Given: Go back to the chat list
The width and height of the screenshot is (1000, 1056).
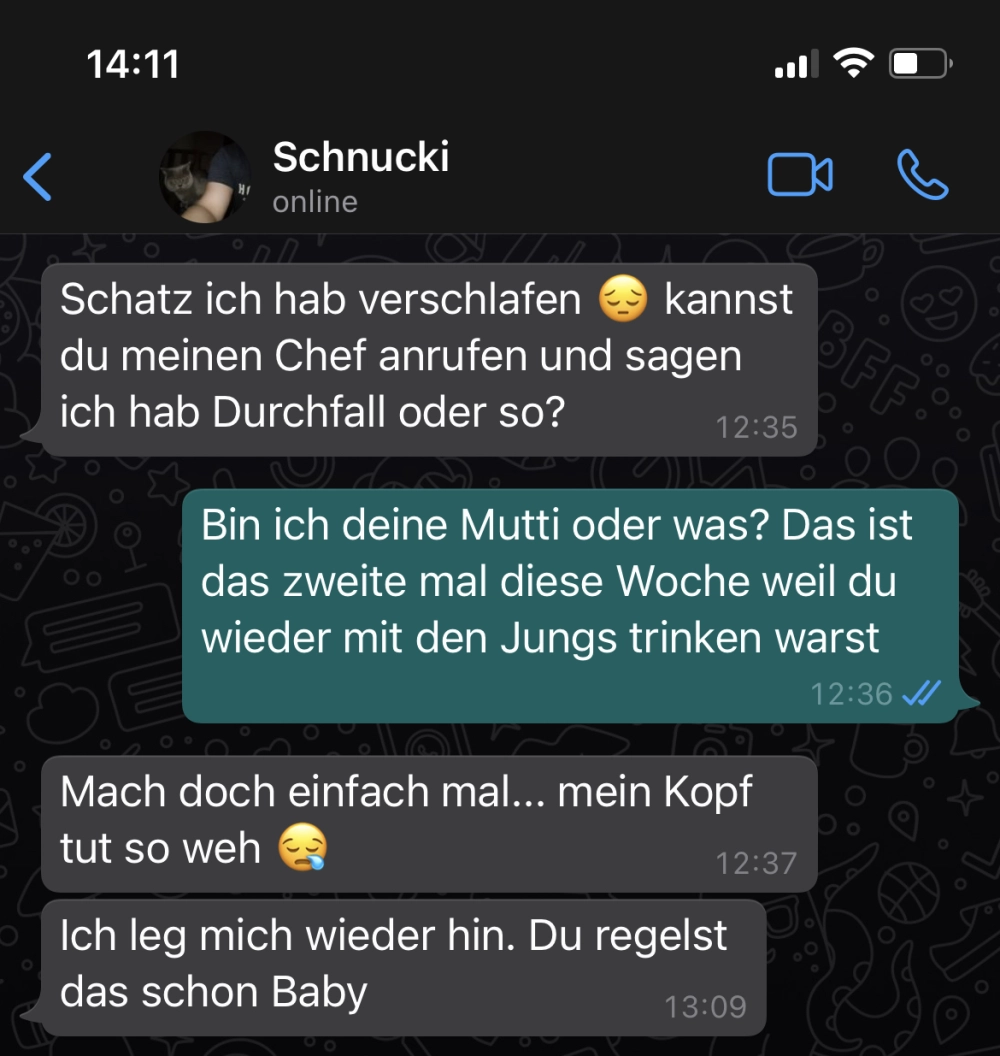Looking at the screenshot, I should pos(38,177).
